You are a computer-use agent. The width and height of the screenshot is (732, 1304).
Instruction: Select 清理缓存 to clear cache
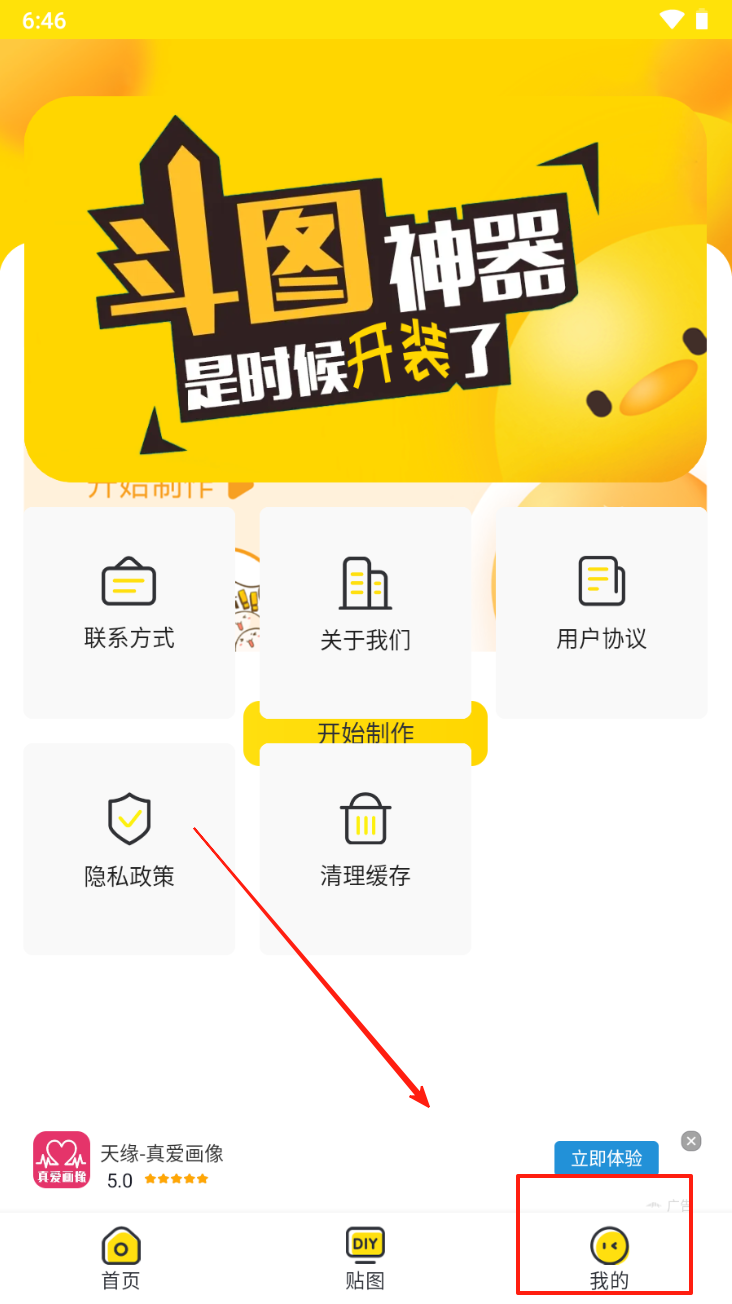point(365,848)
